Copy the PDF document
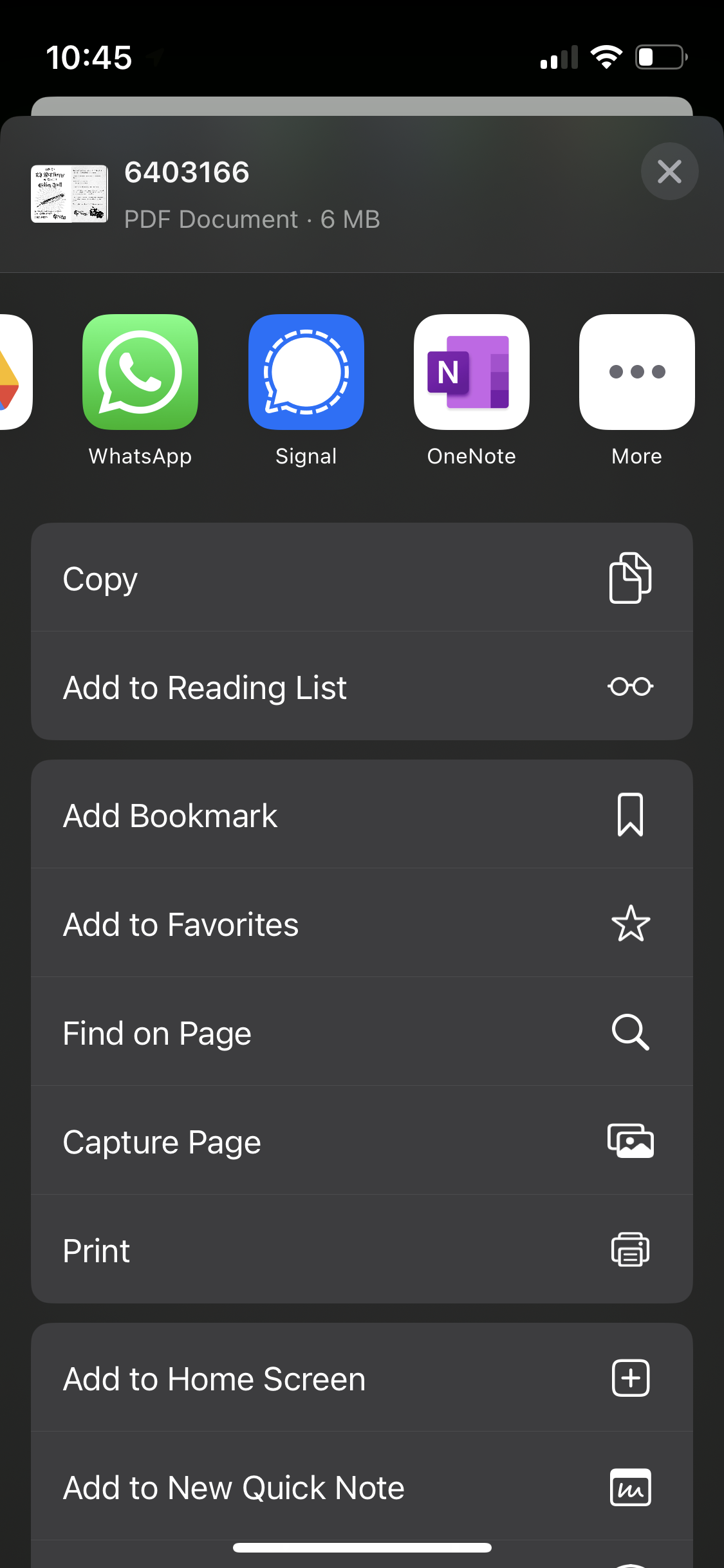 tap(362, 578)
